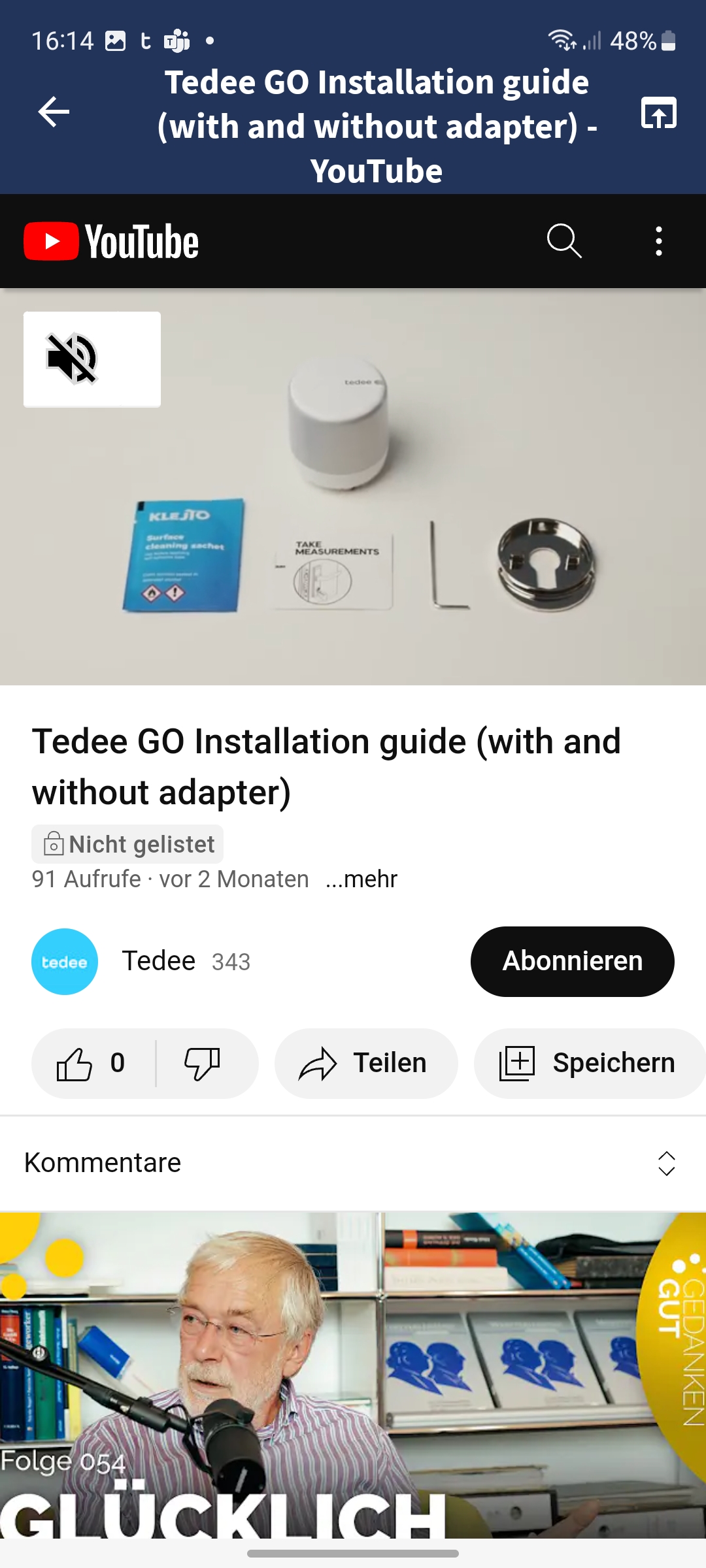Unmute the video
The image size is (706, 1568).
(x=92, y=359)
